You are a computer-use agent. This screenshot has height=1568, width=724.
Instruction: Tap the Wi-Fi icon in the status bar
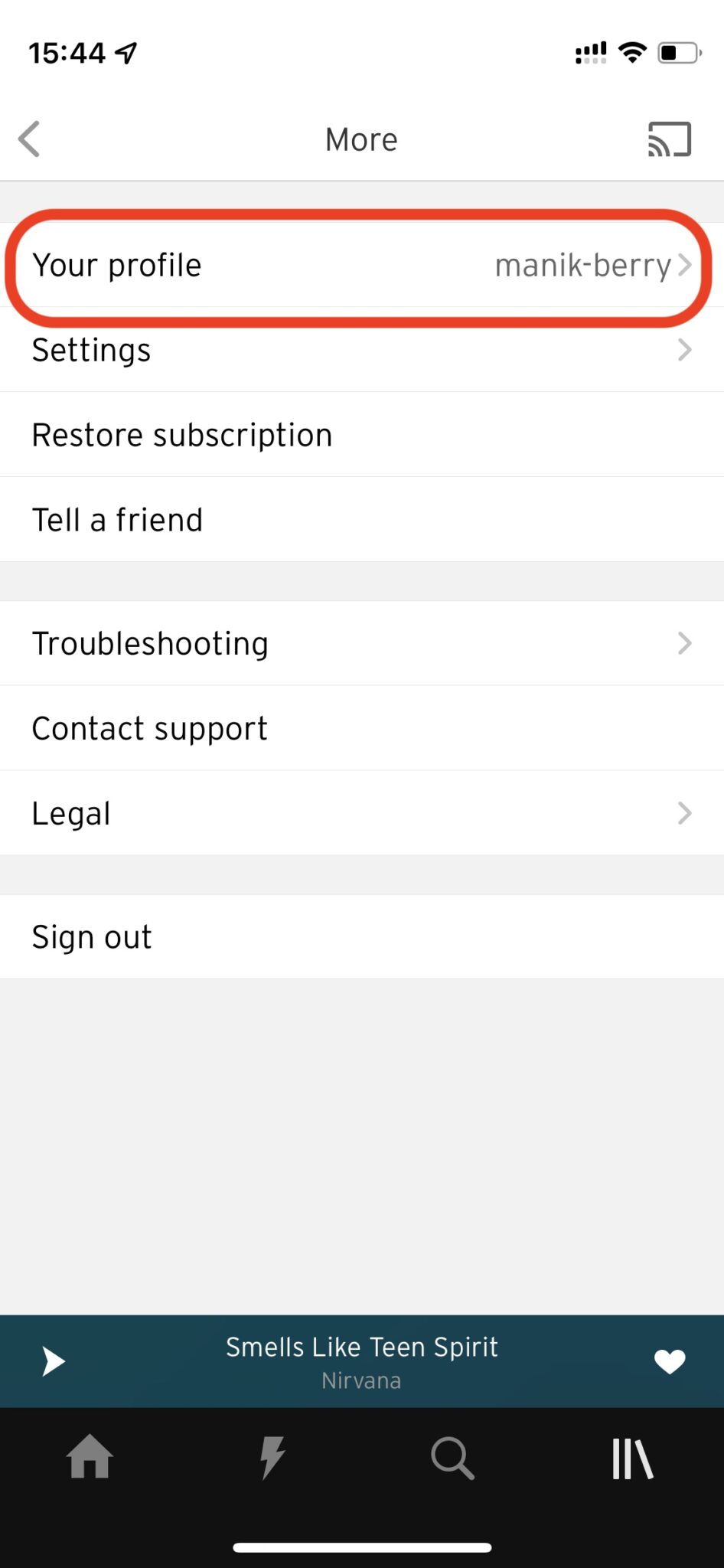tap(632, 51)
